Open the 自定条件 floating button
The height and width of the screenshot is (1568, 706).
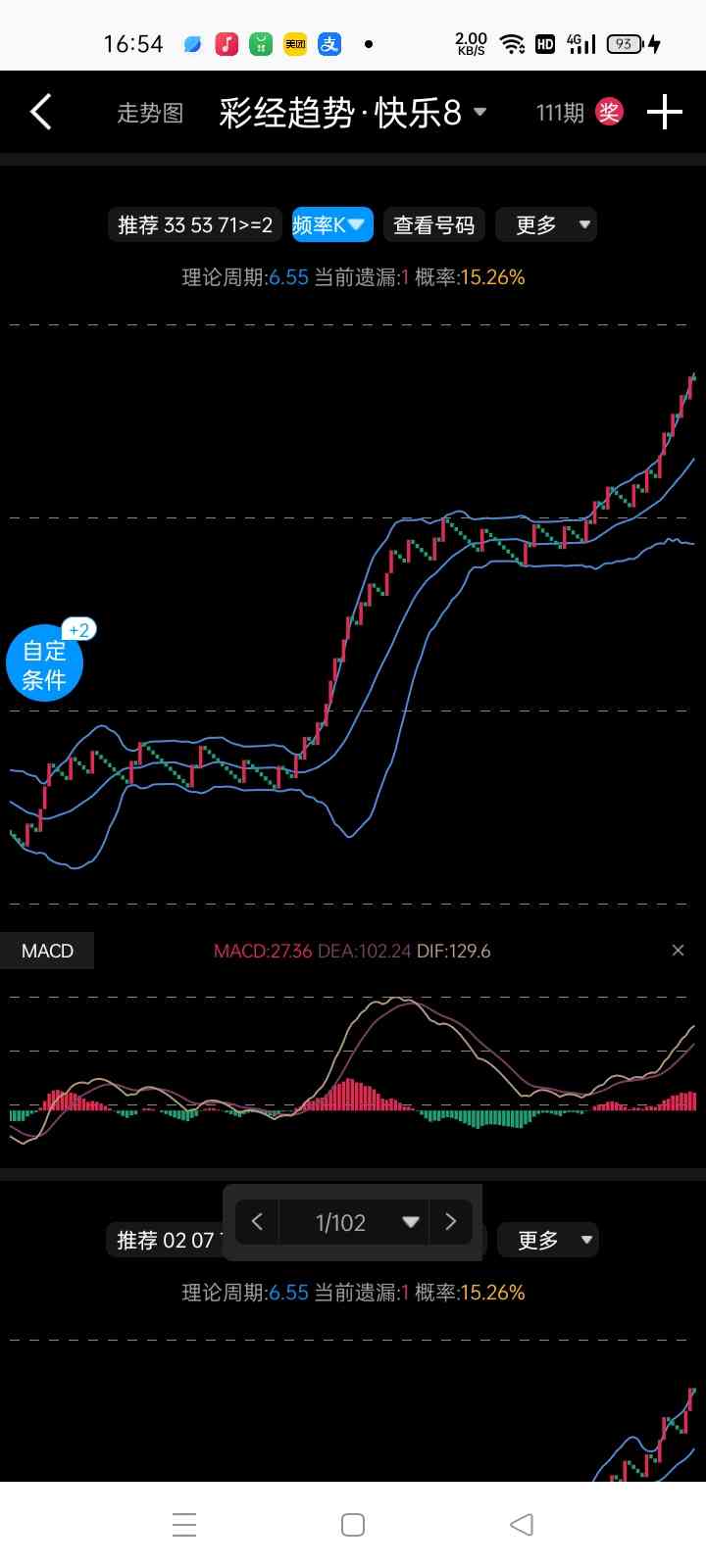pyautogui.click(x=45, y=663)
